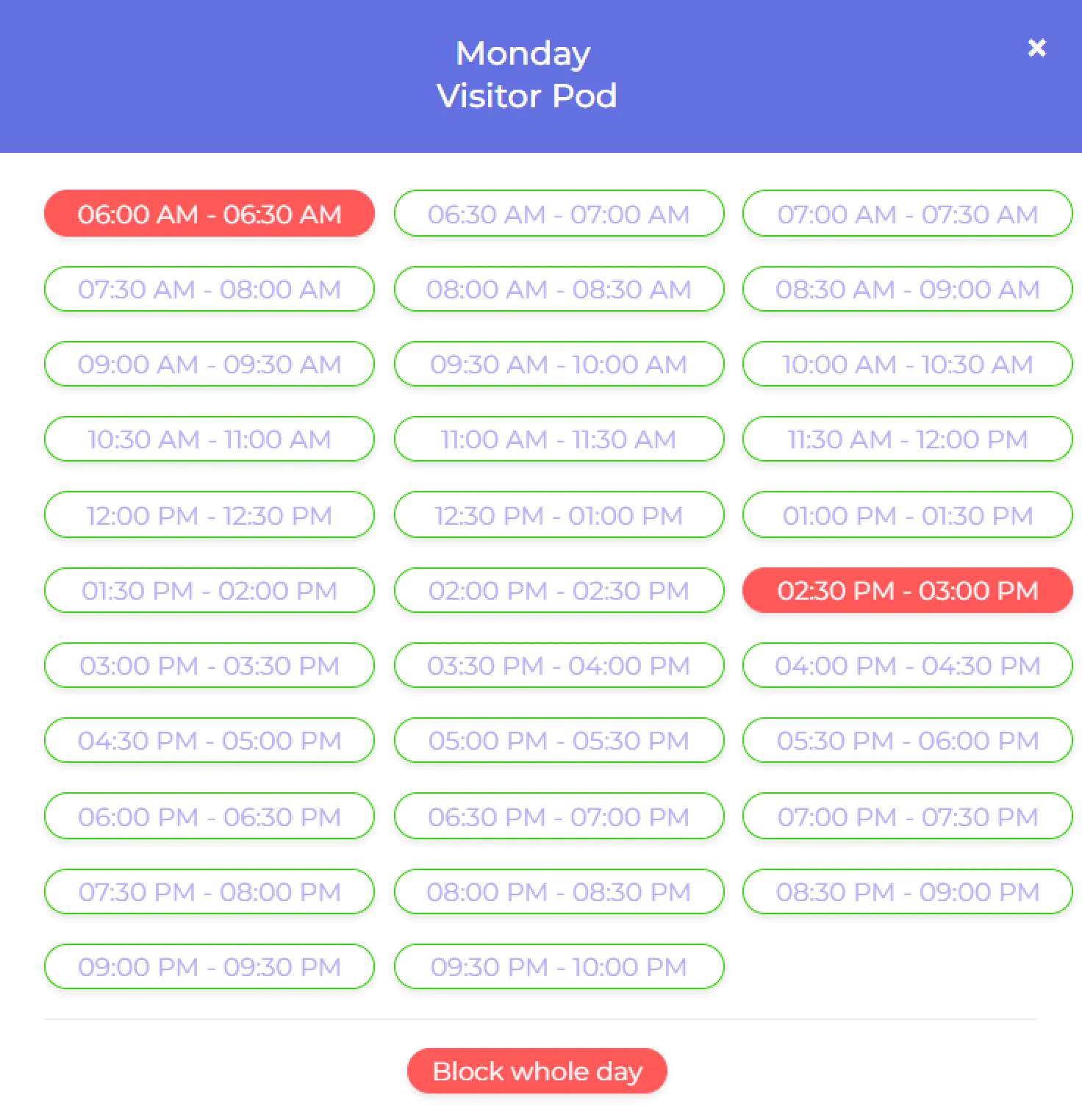Choose the 11:30 AM - 12:00 PM slot
The width and height of the screenshot is (1082, 1120).
coord(907,439)
